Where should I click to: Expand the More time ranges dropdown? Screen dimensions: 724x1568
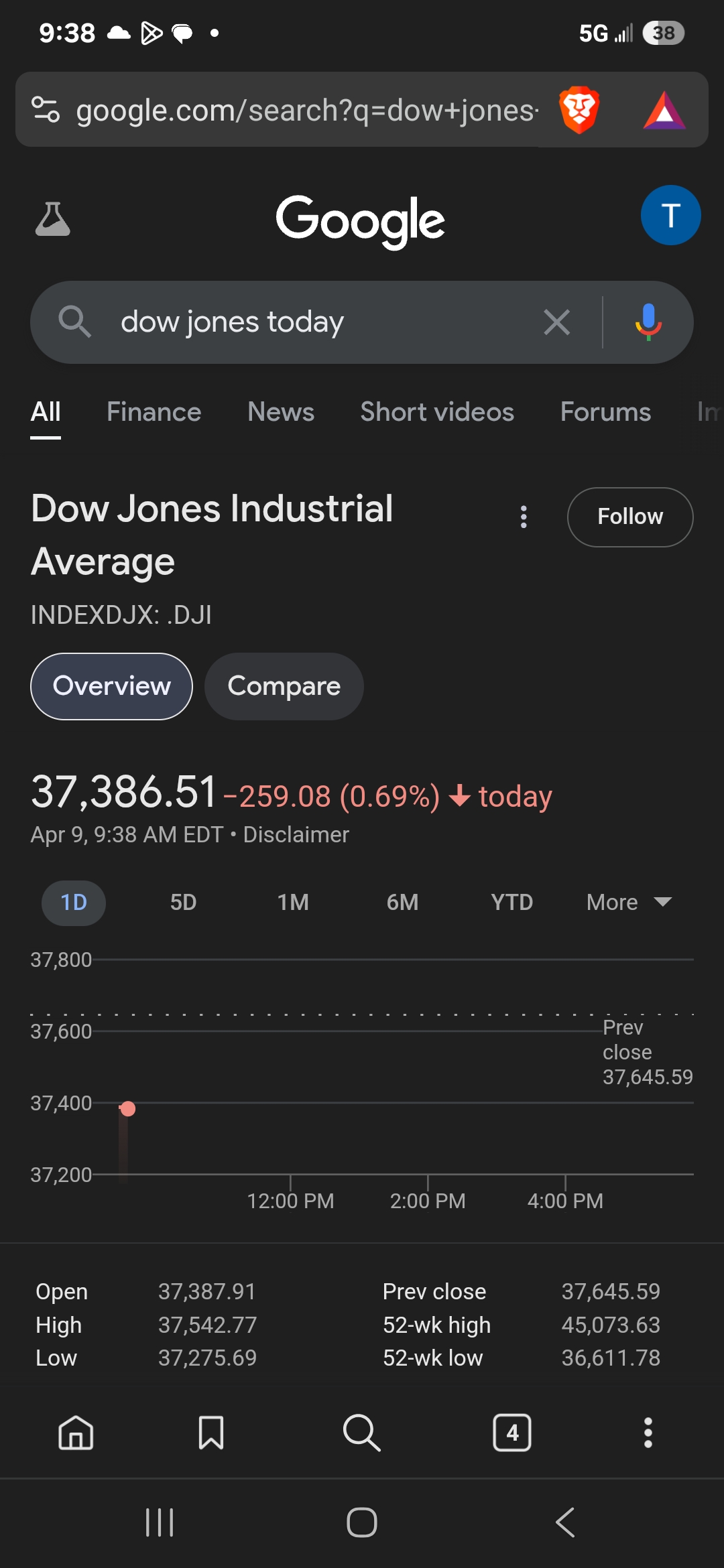(x=629, y=903)
